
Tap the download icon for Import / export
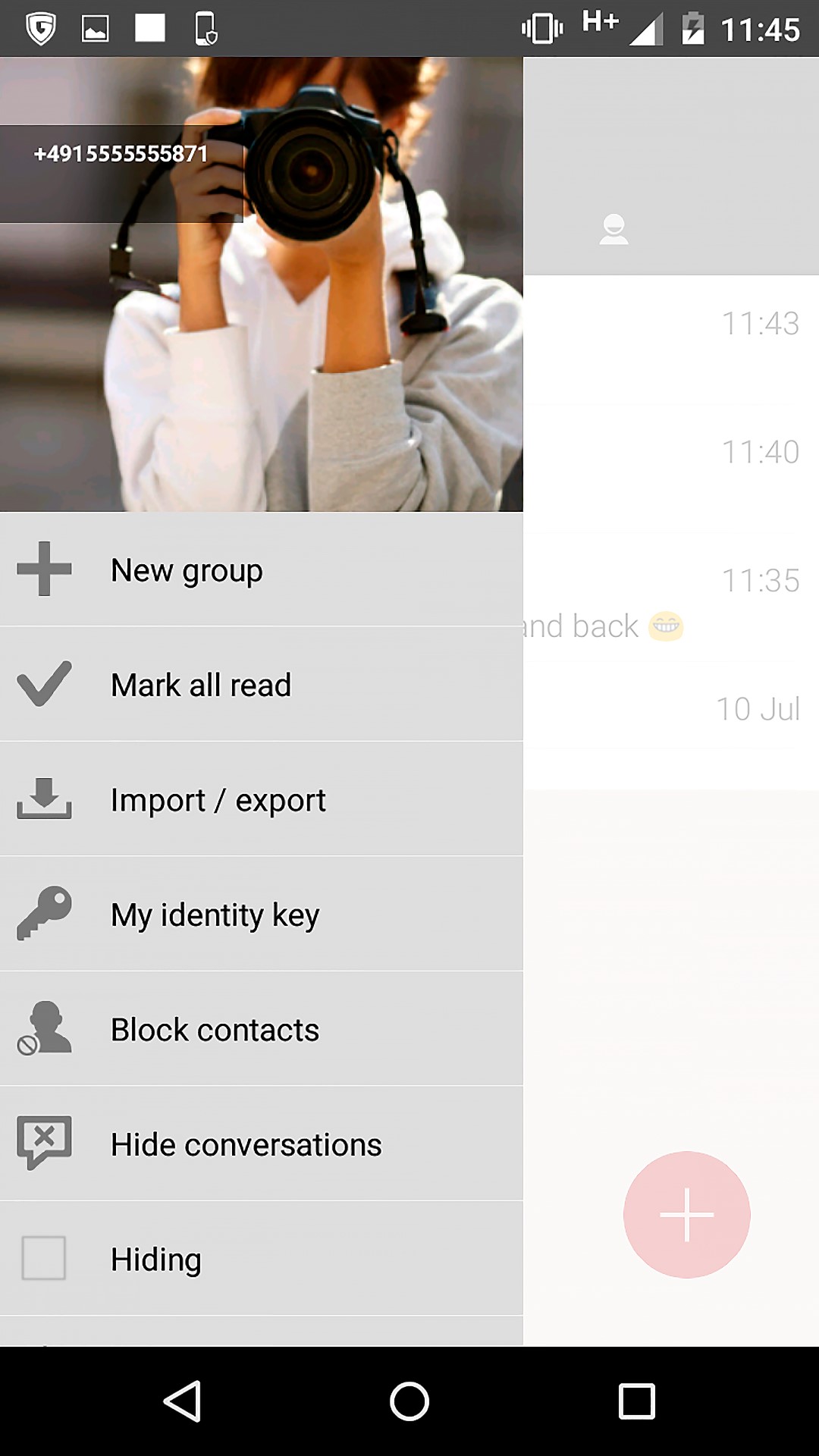click(x=43, y=799)
